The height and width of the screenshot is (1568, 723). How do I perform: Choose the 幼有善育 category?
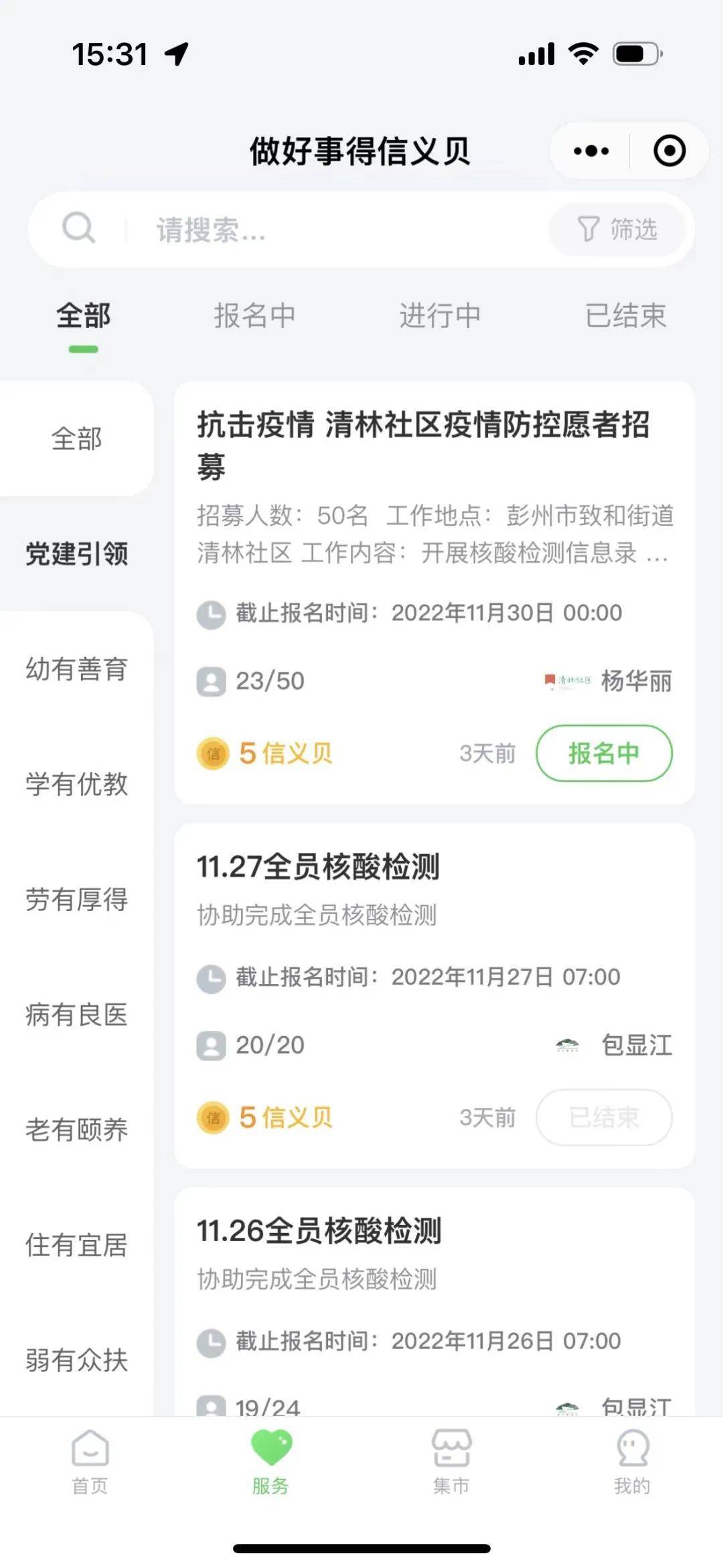[76, 669]
